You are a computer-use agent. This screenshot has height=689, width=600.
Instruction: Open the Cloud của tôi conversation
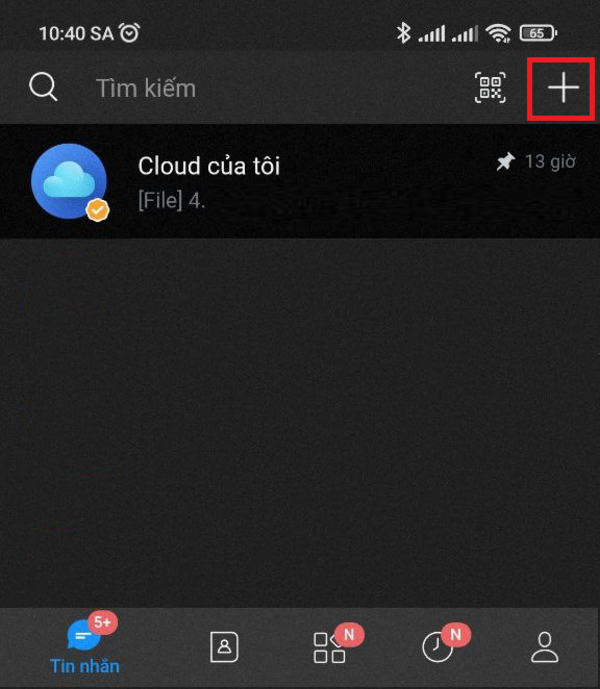click(300, 181)
